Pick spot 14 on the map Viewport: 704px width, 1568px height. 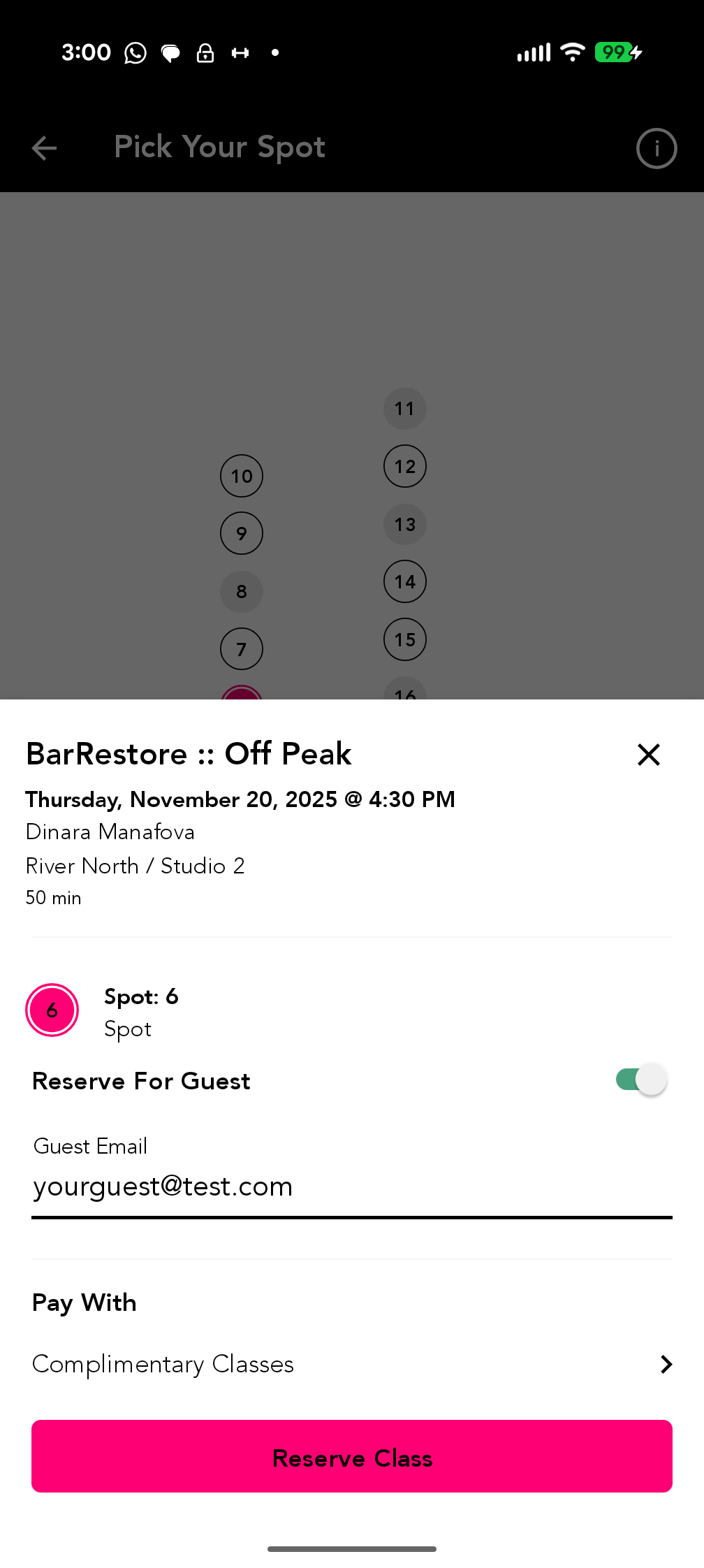[405, 581]
